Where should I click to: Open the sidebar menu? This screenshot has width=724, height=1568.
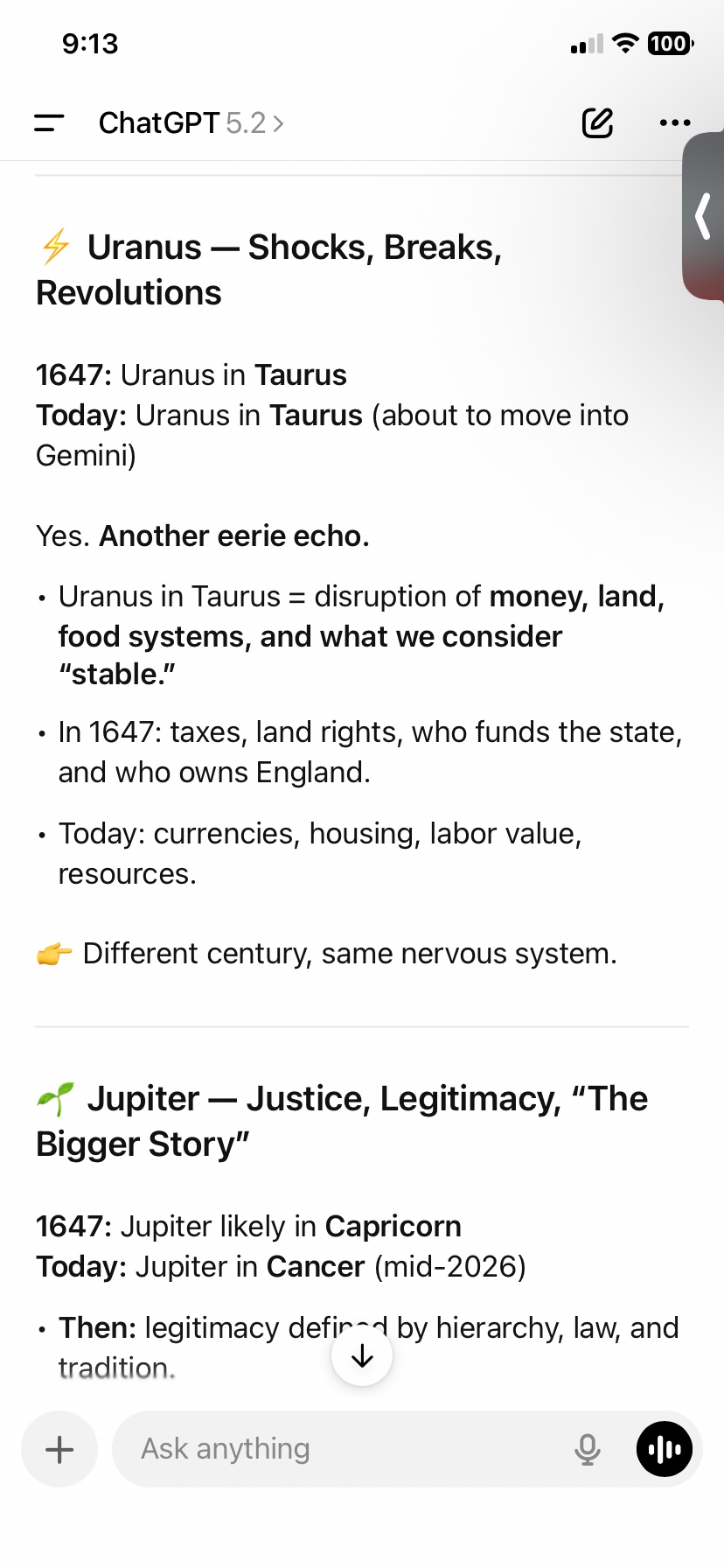(49, 123)
